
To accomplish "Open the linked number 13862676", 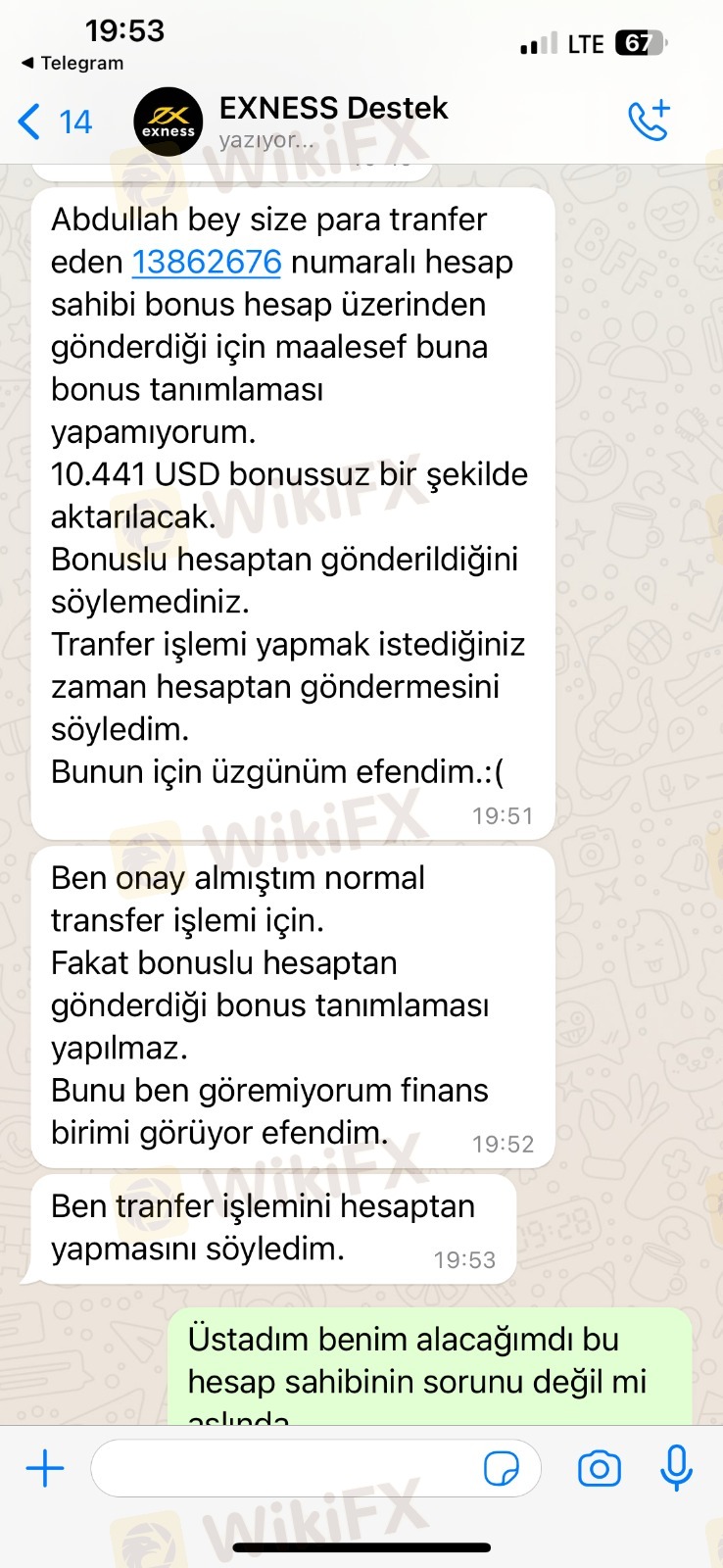I will pos(207,262).
